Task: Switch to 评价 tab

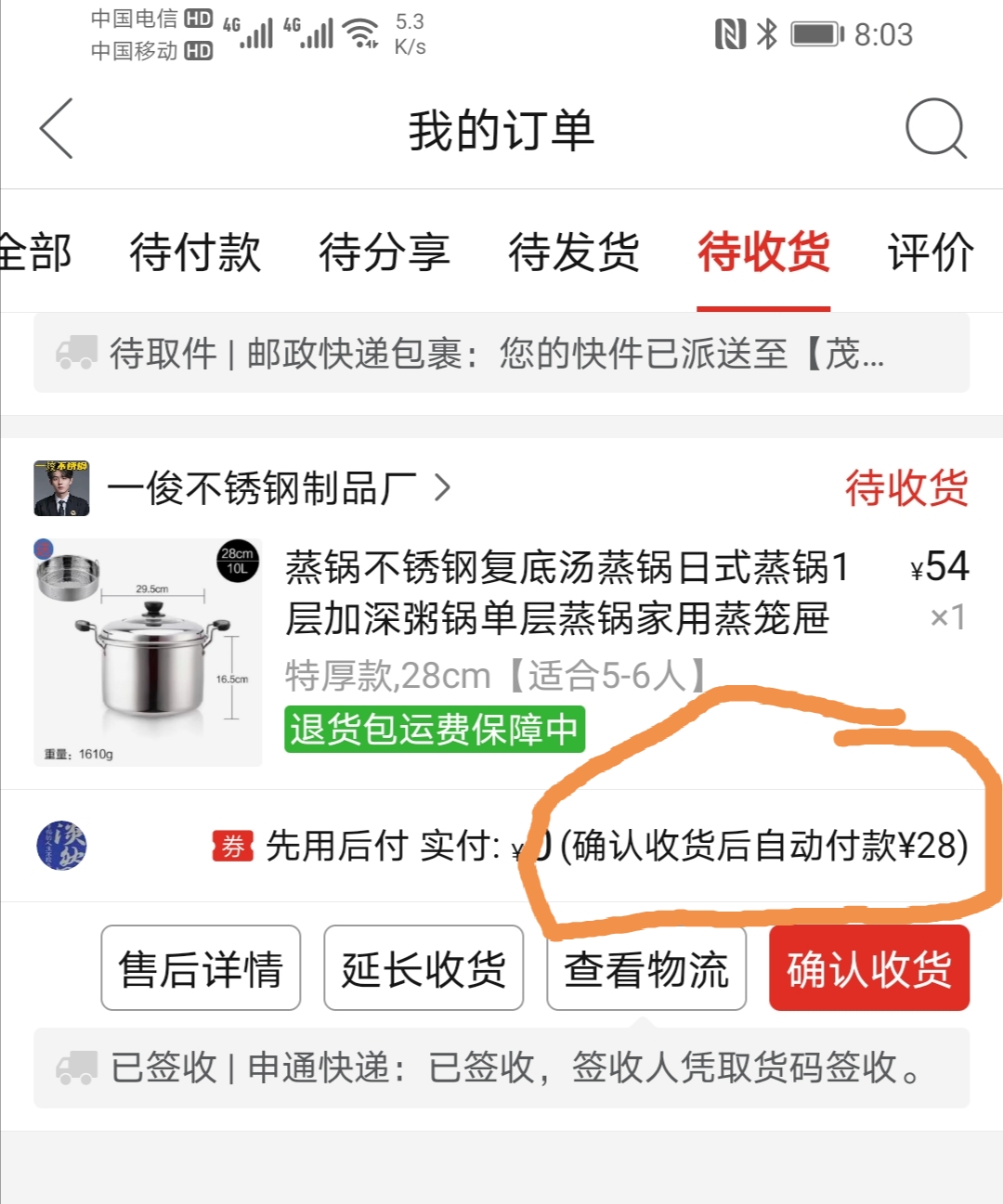Action: pos(931,252)
